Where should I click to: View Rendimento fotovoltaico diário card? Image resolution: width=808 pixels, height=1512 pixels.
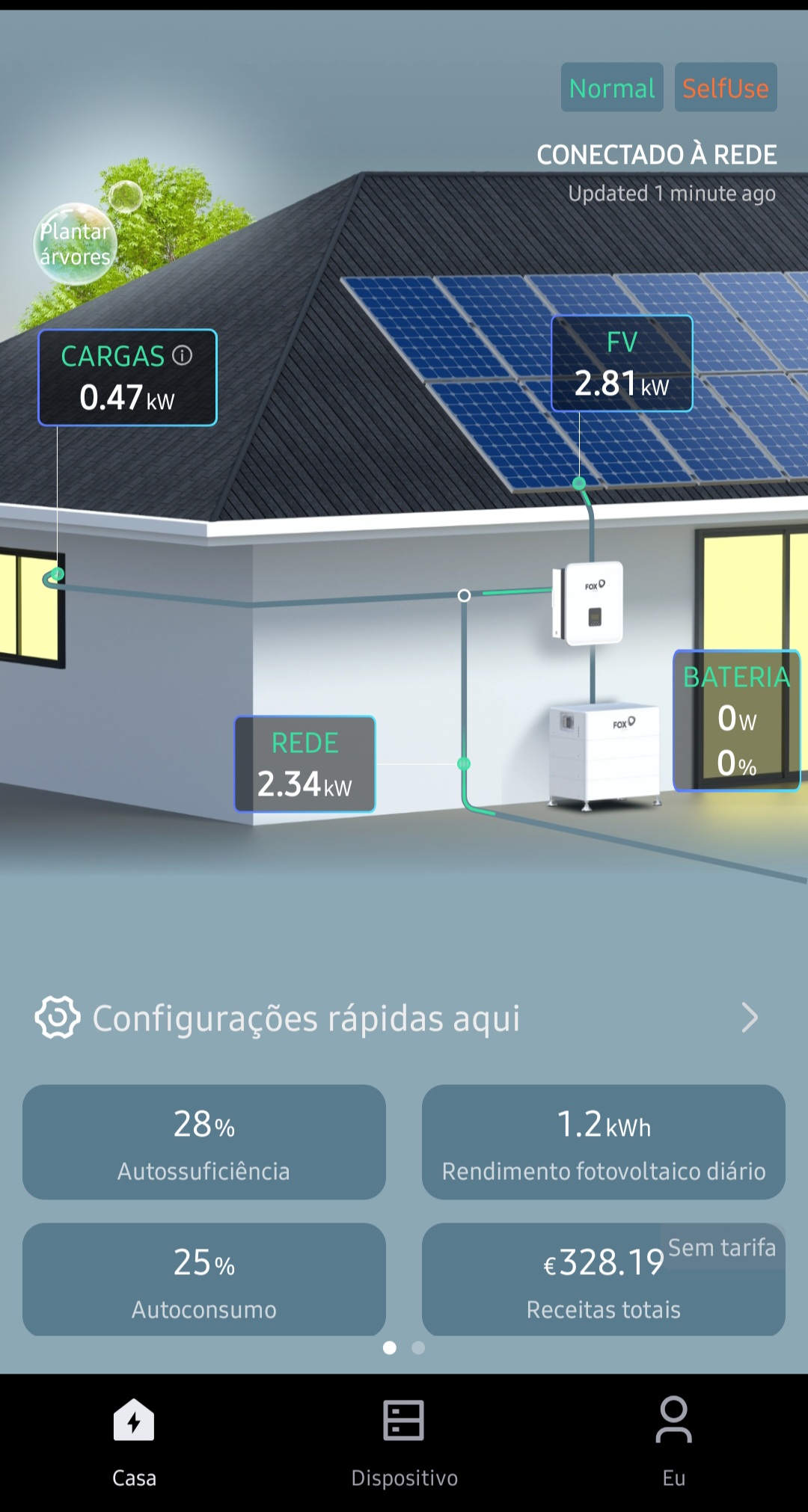(x=603, y=1142)
